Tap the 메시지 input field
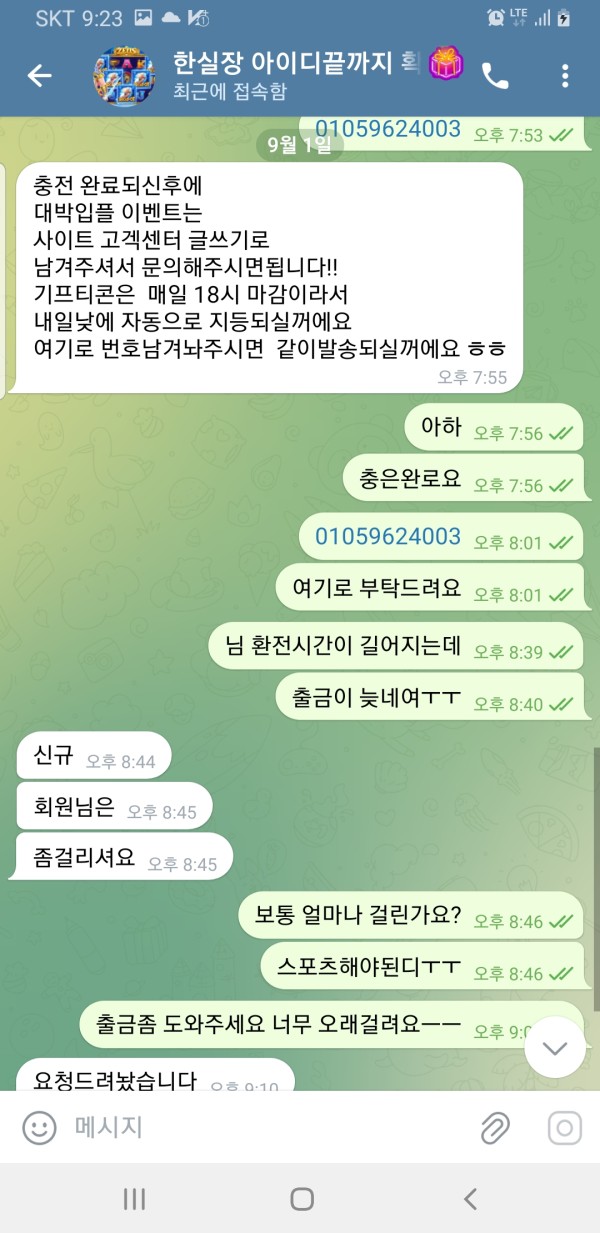 coord(260,1128)
